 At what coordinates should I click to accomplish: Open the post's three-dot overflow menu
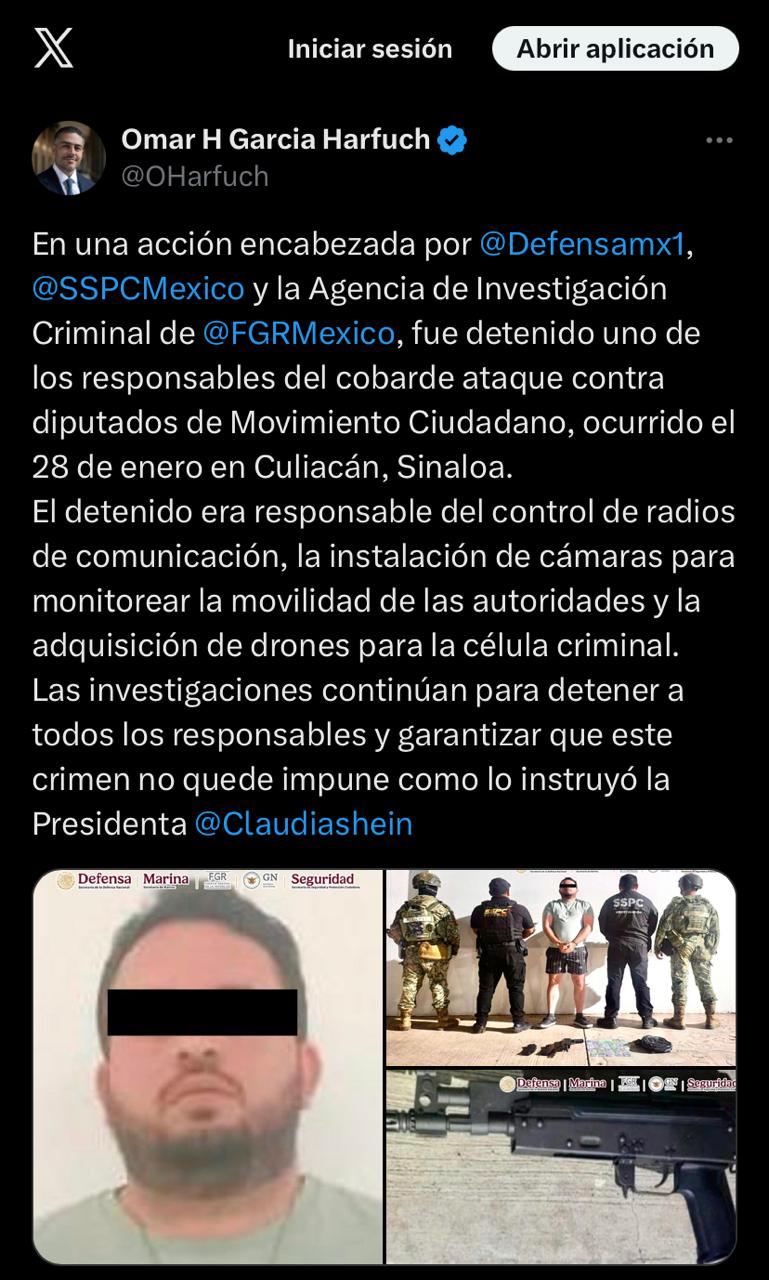[x=719, y=141]
